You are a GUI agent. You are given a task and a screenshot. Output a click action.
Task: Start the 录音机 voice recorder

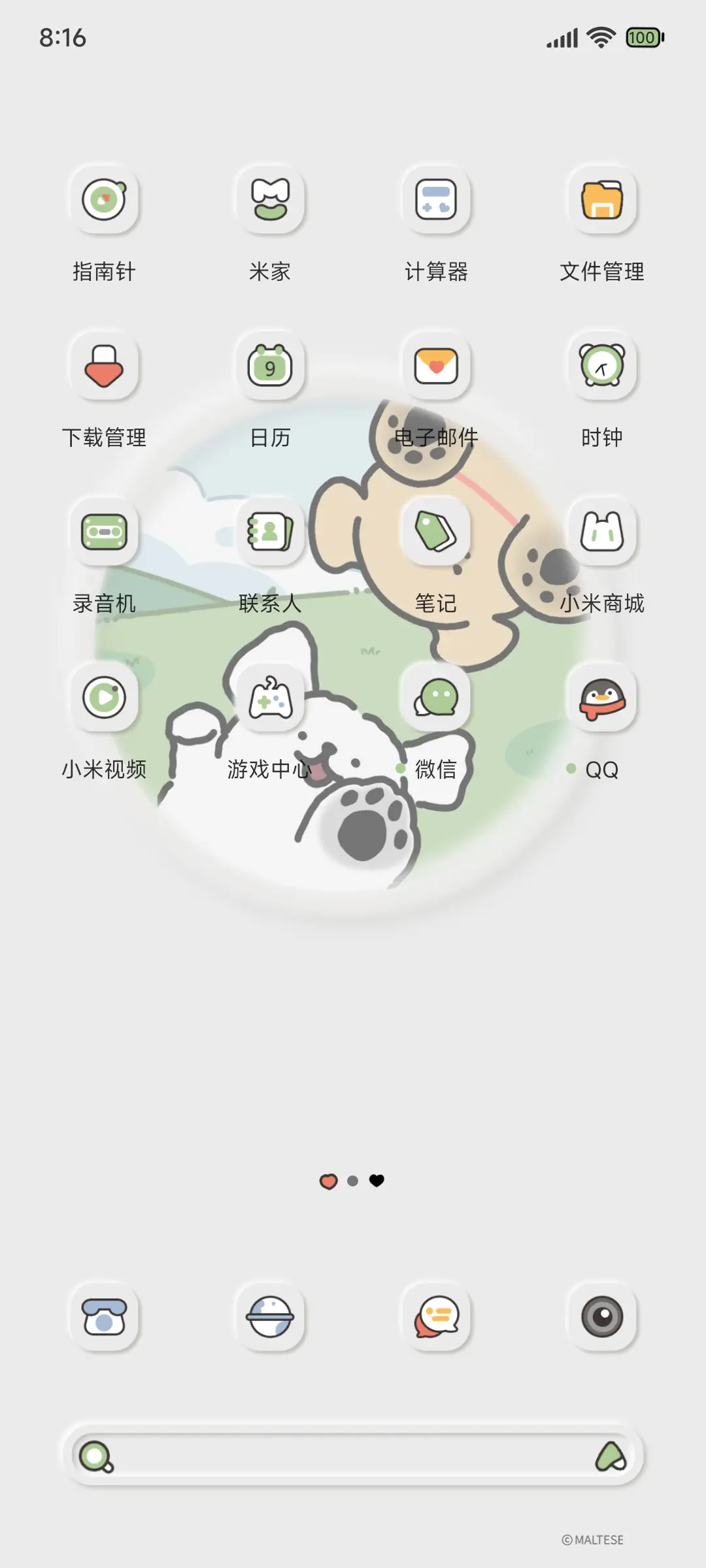[105, 533]
